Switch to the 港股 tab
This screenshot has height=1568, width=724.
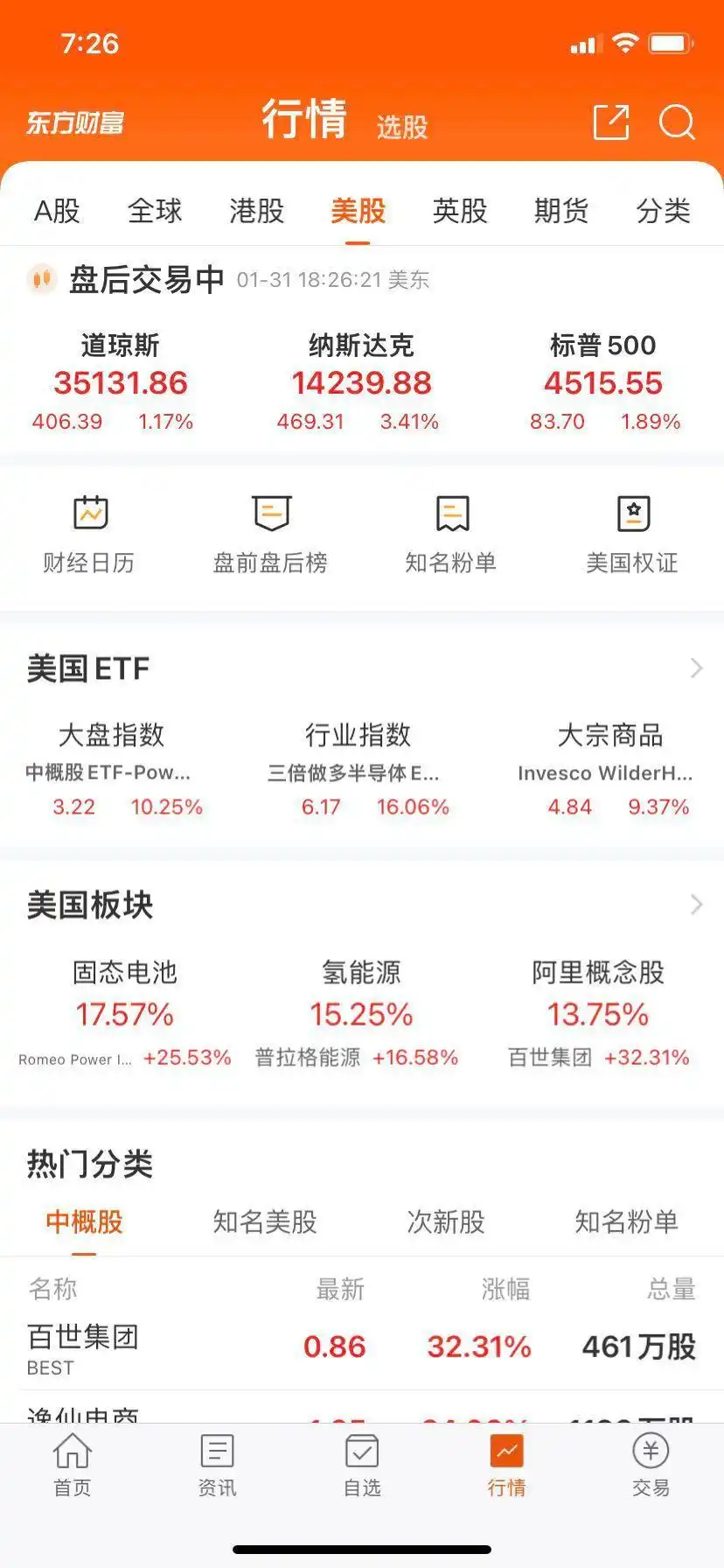click(254, 212)
